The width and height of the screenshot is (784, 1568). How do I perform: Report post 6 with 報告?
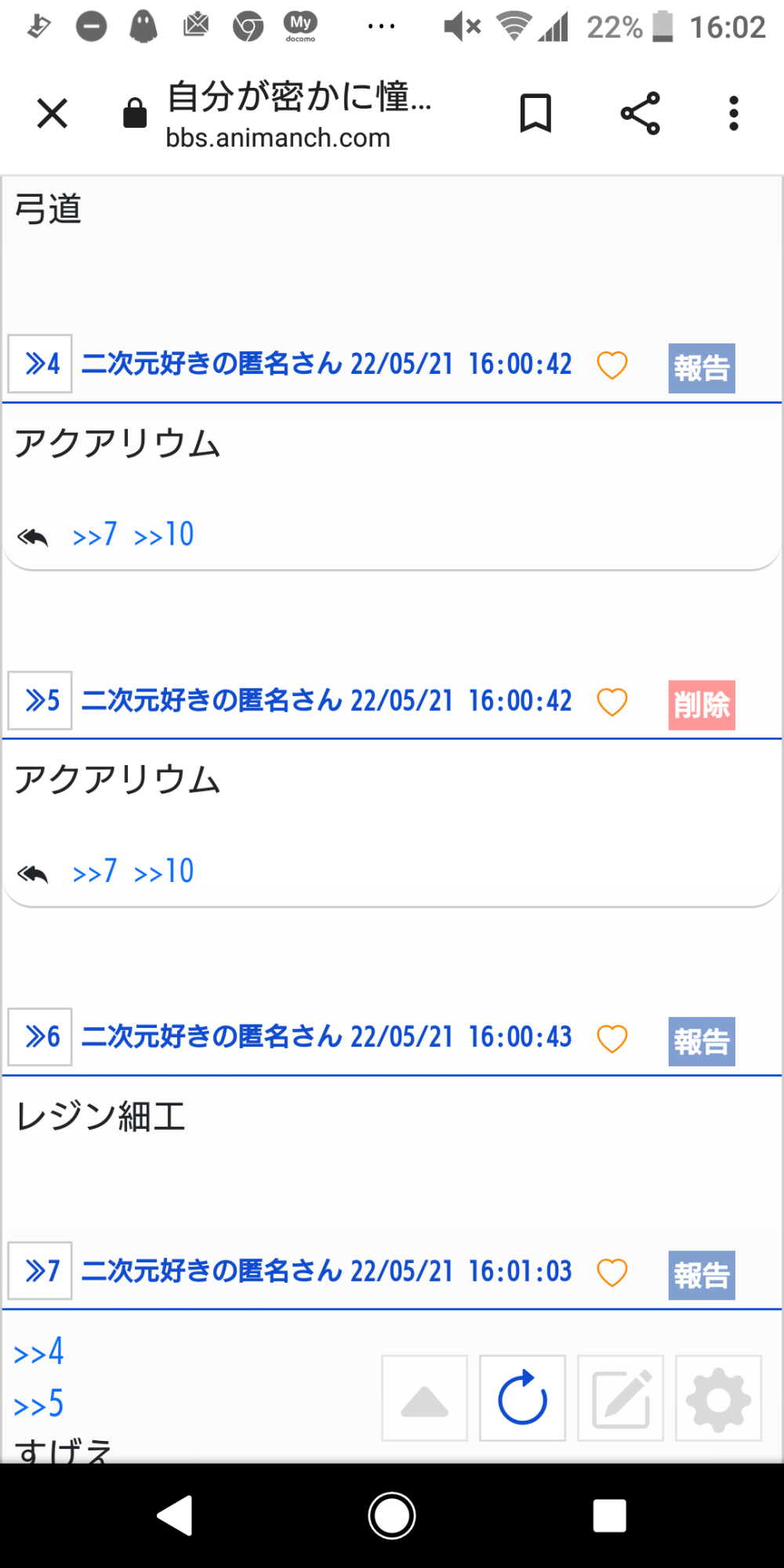click(702, 1041)
